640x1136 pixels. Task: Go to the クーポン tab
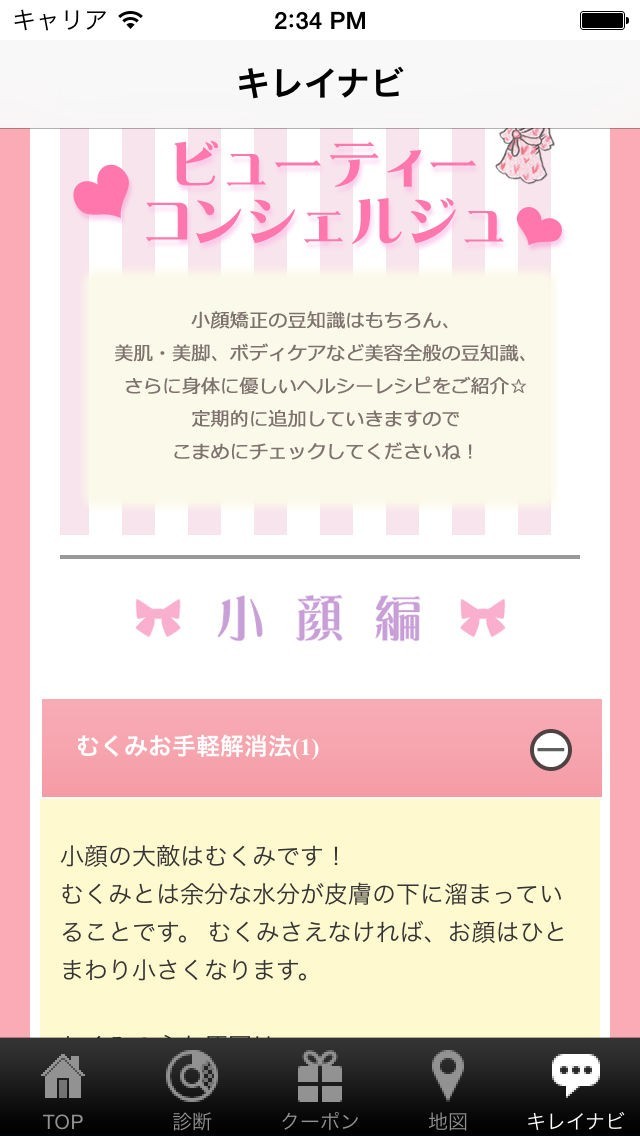[320, 1089]
